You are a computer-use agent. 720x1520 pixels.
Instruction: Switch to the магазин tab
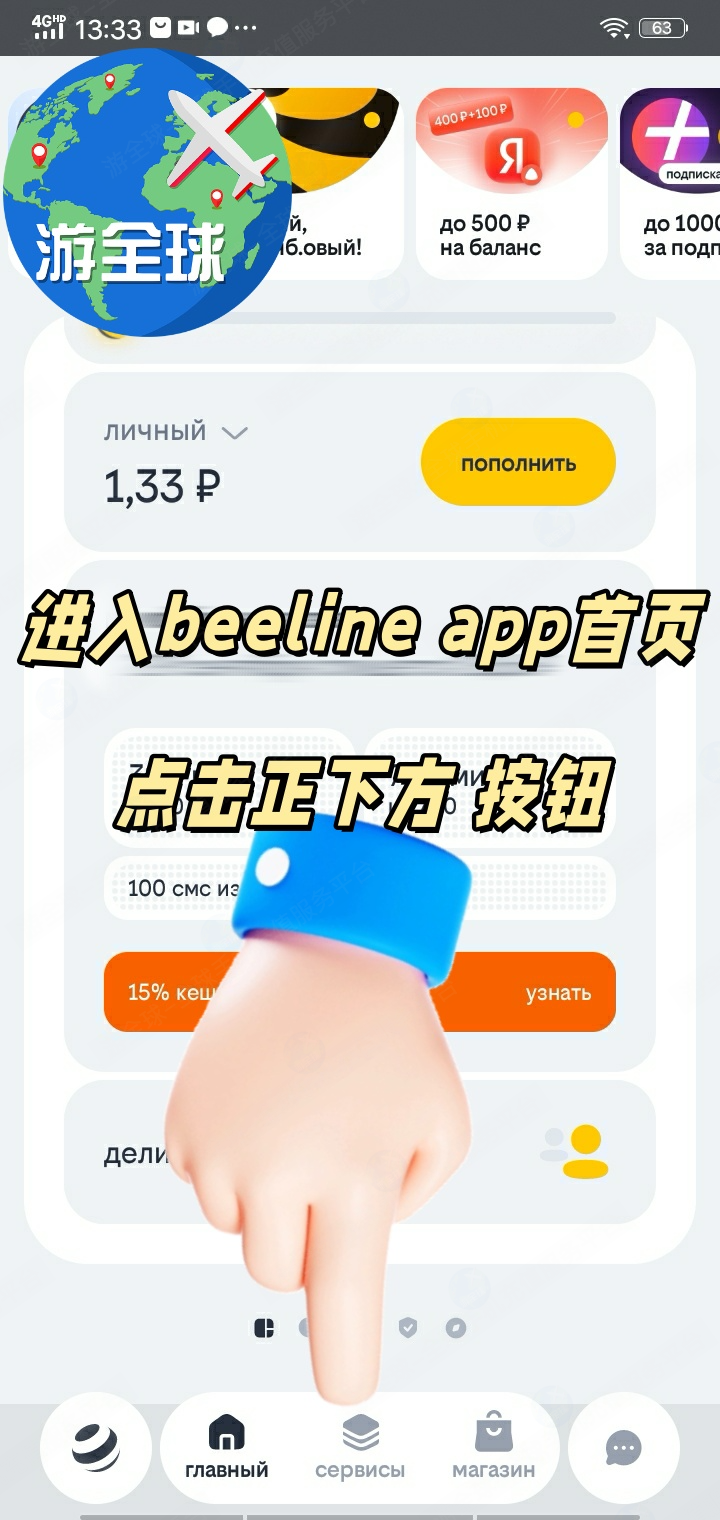click(x=493, y=1448)
